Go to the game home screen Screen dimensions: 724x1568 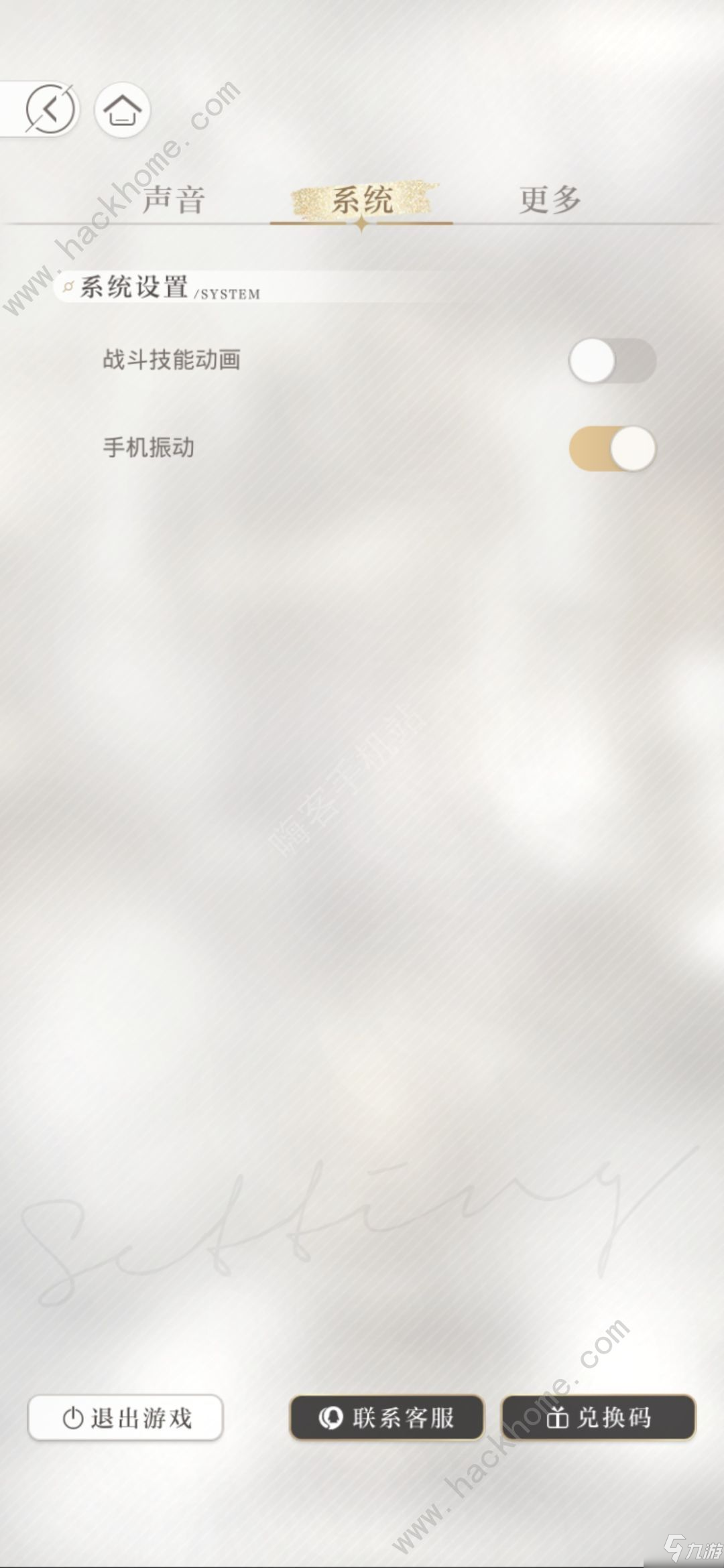[x=123, y=111]
